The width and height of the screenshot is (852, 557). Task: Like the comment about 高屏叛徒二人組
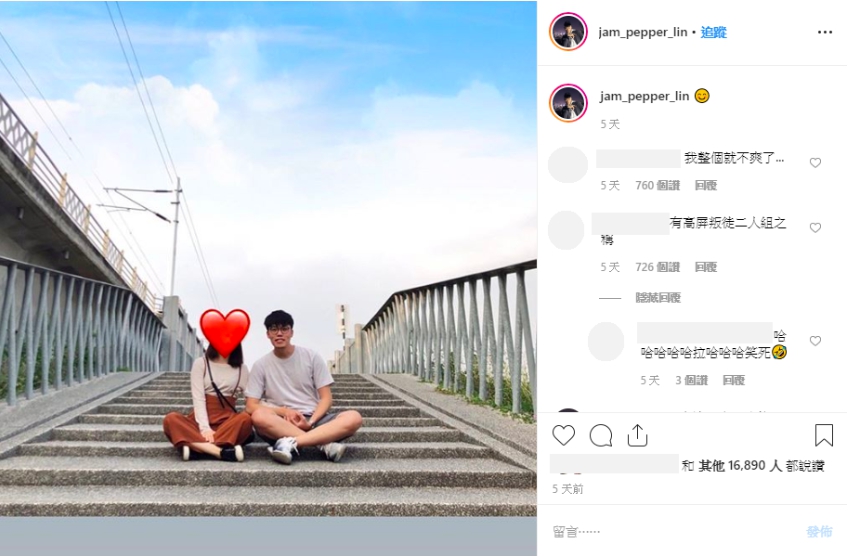pyautogui.click(x=815, y=228)
